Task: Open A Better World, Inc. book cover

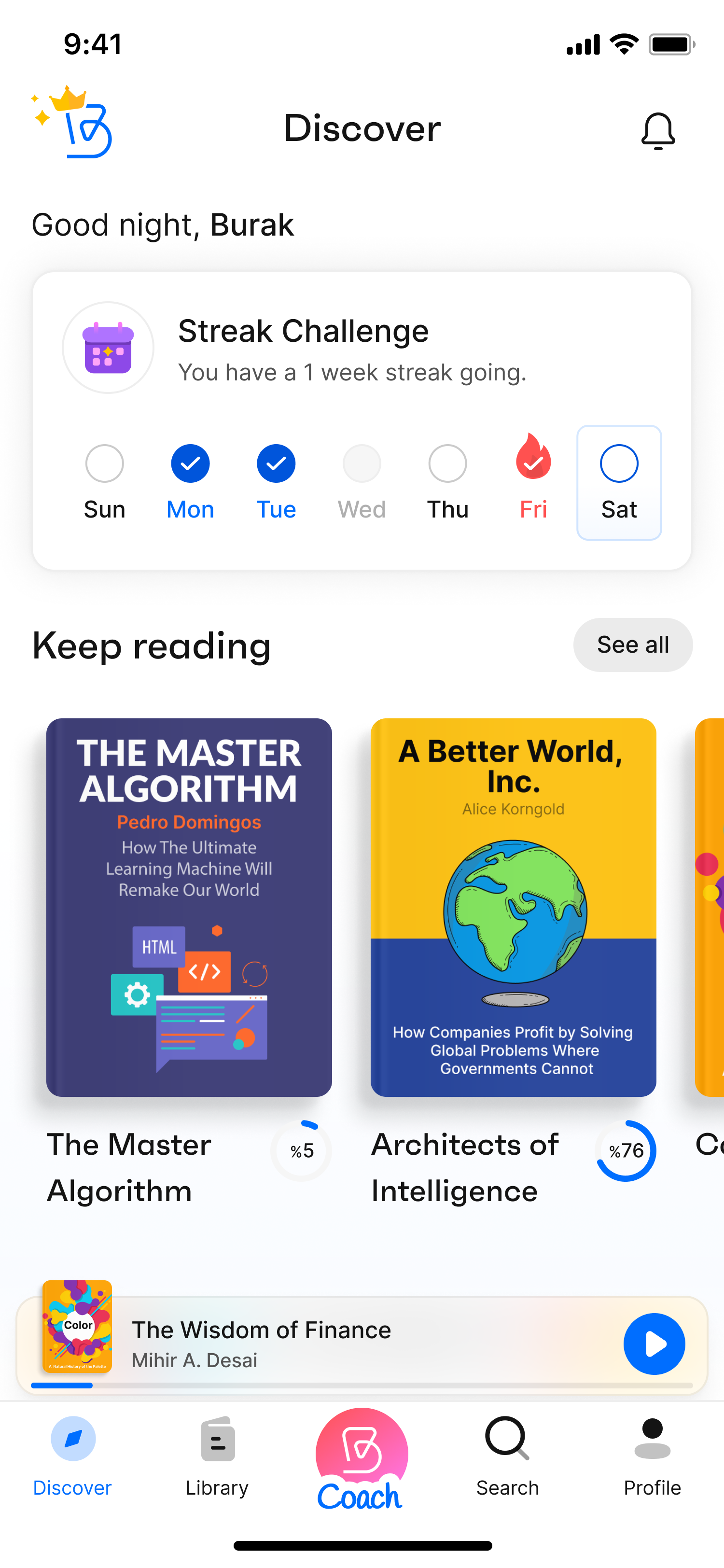Action: point(513,907)
